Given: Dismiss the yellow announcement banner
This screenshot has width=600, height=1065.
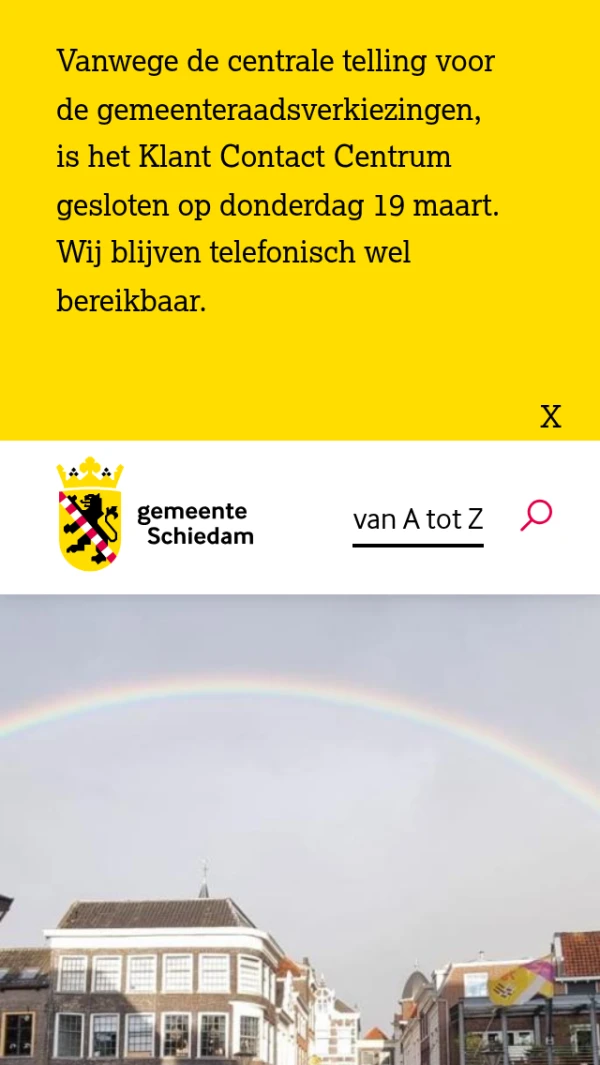Looking at the screenshot, I should pos(550,417).
